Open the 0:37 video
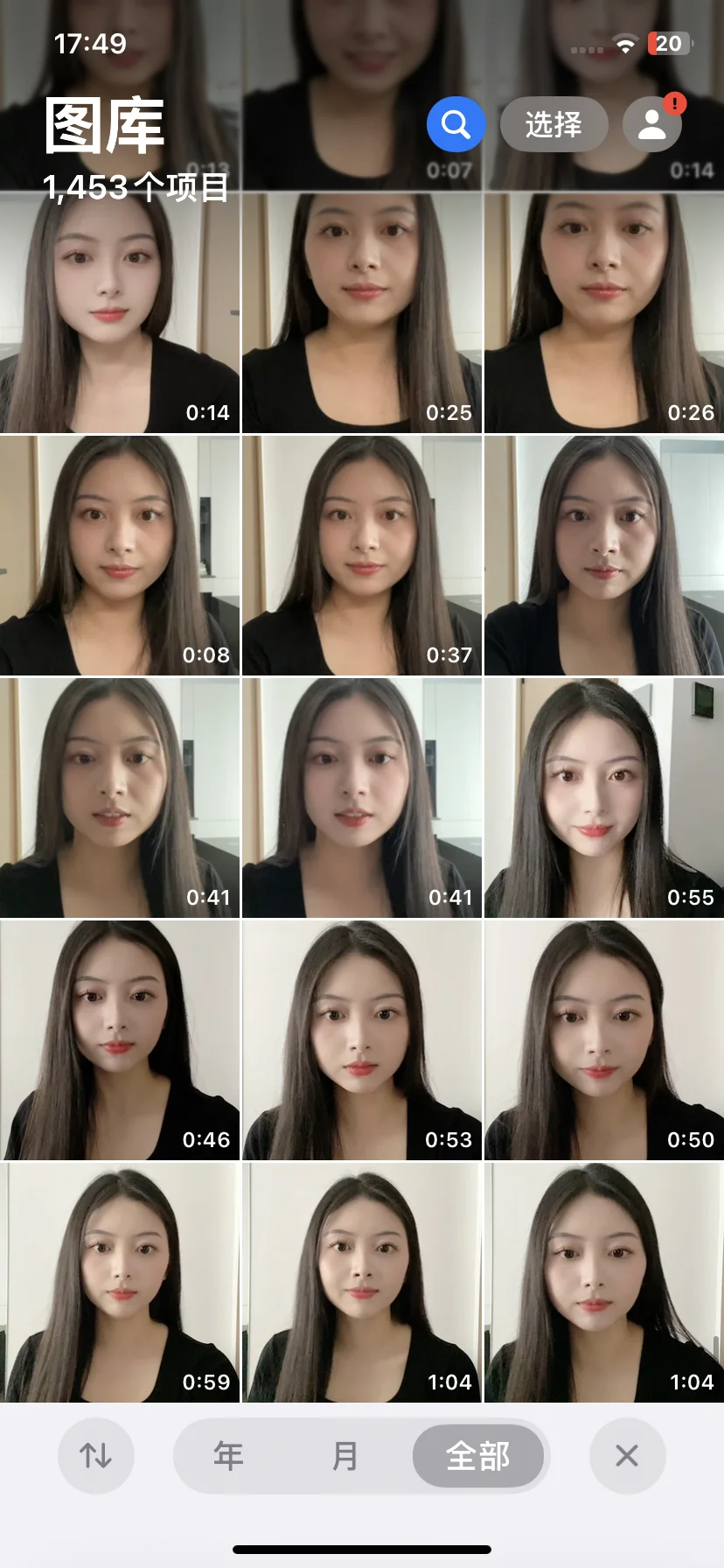The width and height of the screenshot is (724, 1568). pyautogui.click(x=361, y=555)
